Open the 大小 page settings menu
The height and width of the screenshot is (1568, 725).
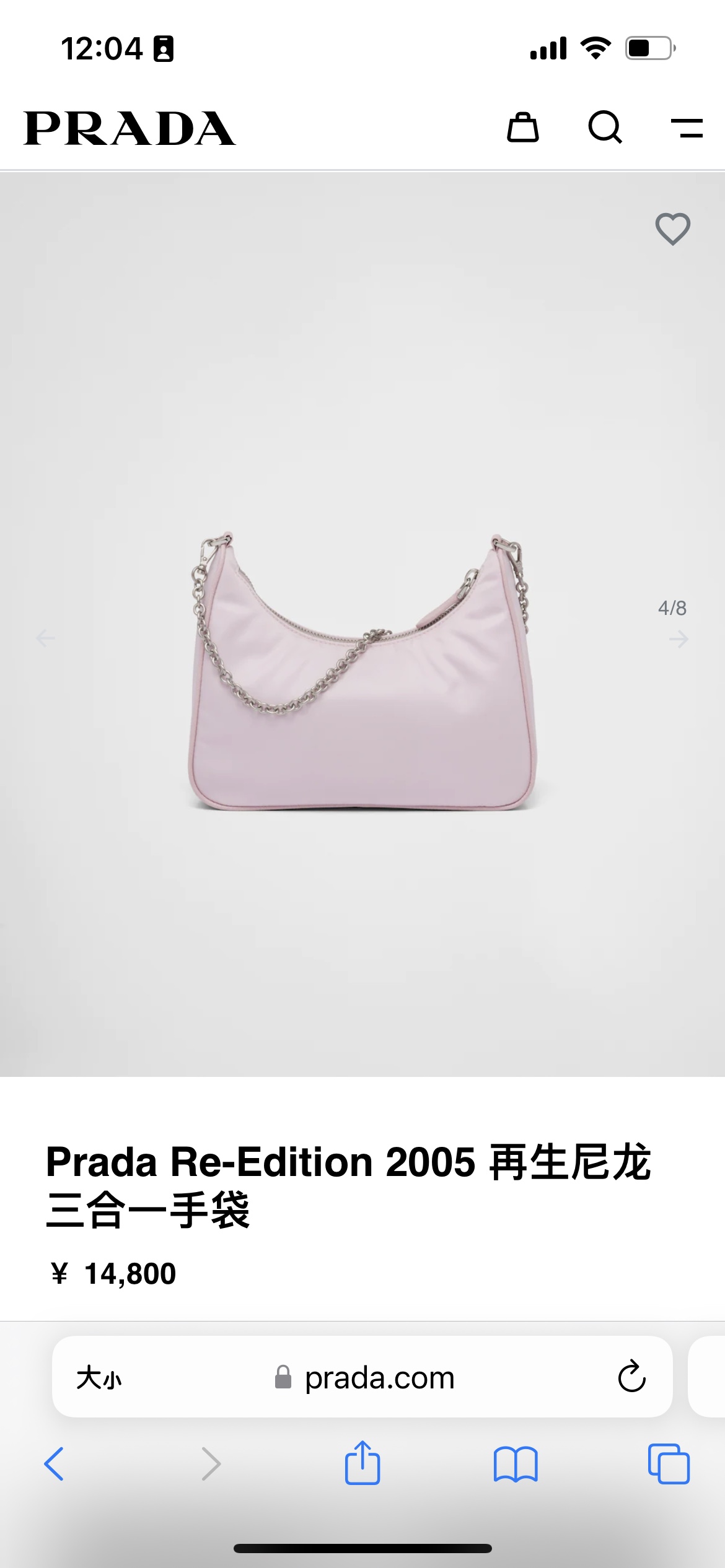pyautogui.click(x=99, y=1379)
